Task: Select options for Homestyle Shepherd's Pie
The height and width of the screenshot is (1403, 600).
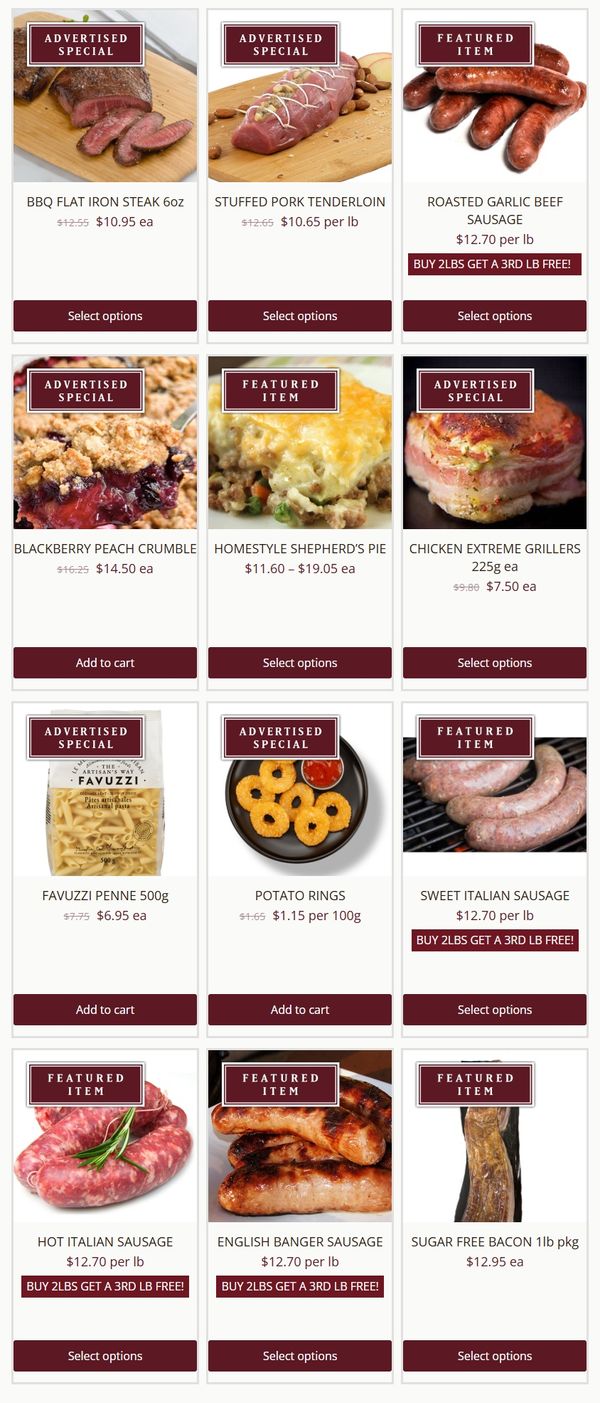Action: click(300, 663)
